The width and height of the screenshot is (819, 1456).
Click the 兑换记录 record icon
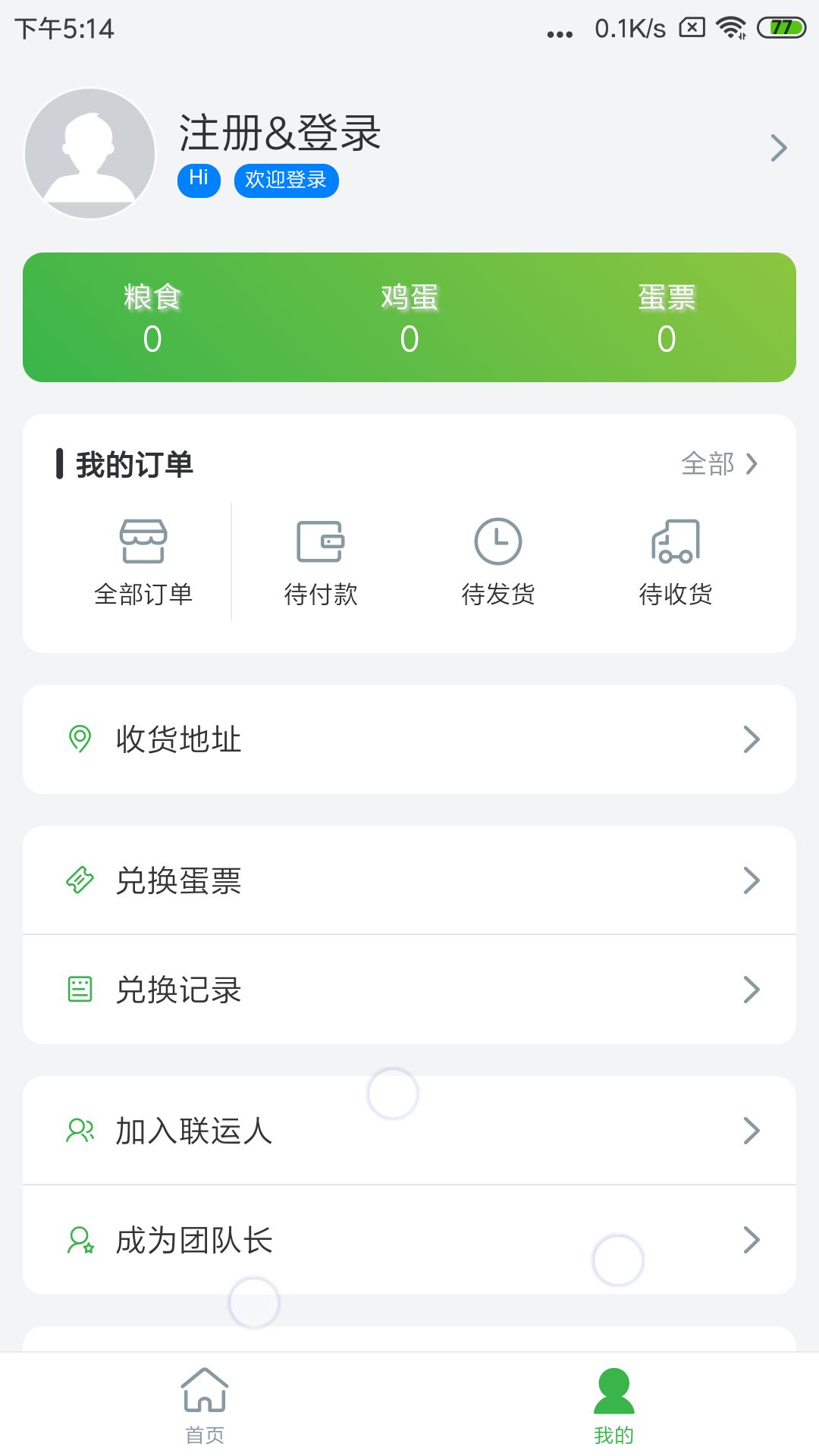click(x=80, y=988)
